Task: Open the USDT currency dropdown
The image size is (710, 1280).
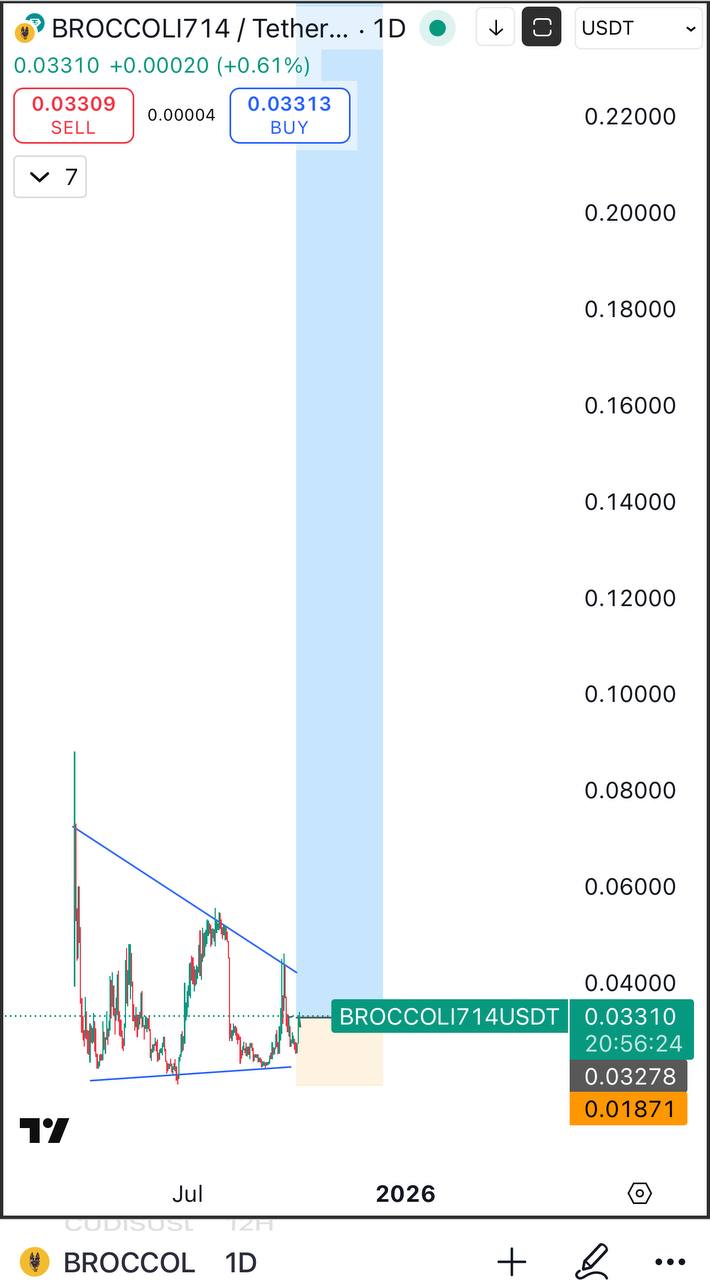Action: tap(639, 28)
